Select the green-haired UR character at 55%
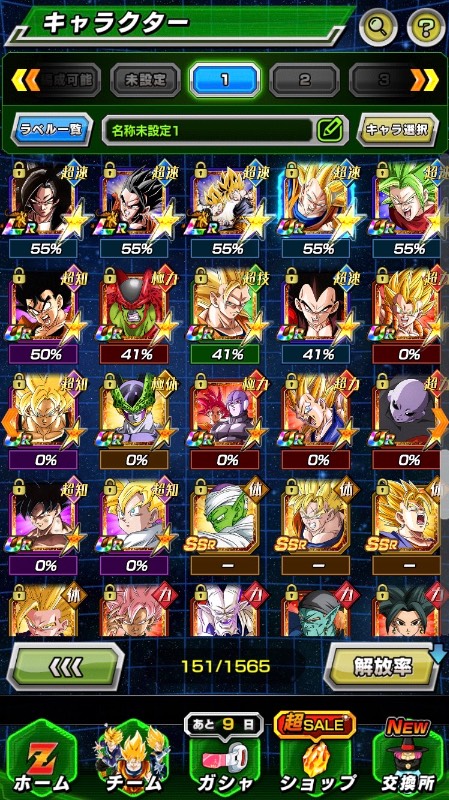The height and width of the screenshot is (800, 449). pos(407,209)
